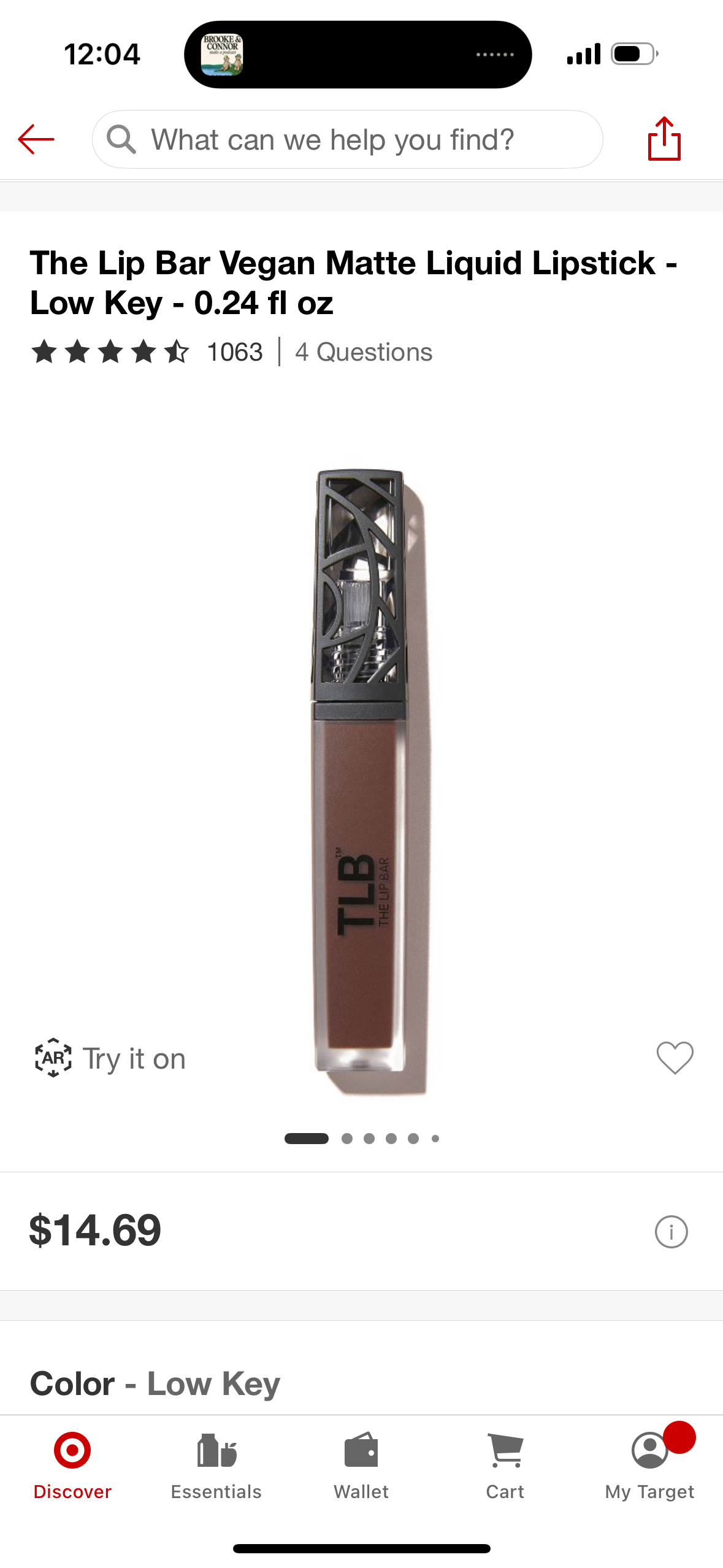Go back with the red arrow

pyautogui.click(x=36, y=139)
